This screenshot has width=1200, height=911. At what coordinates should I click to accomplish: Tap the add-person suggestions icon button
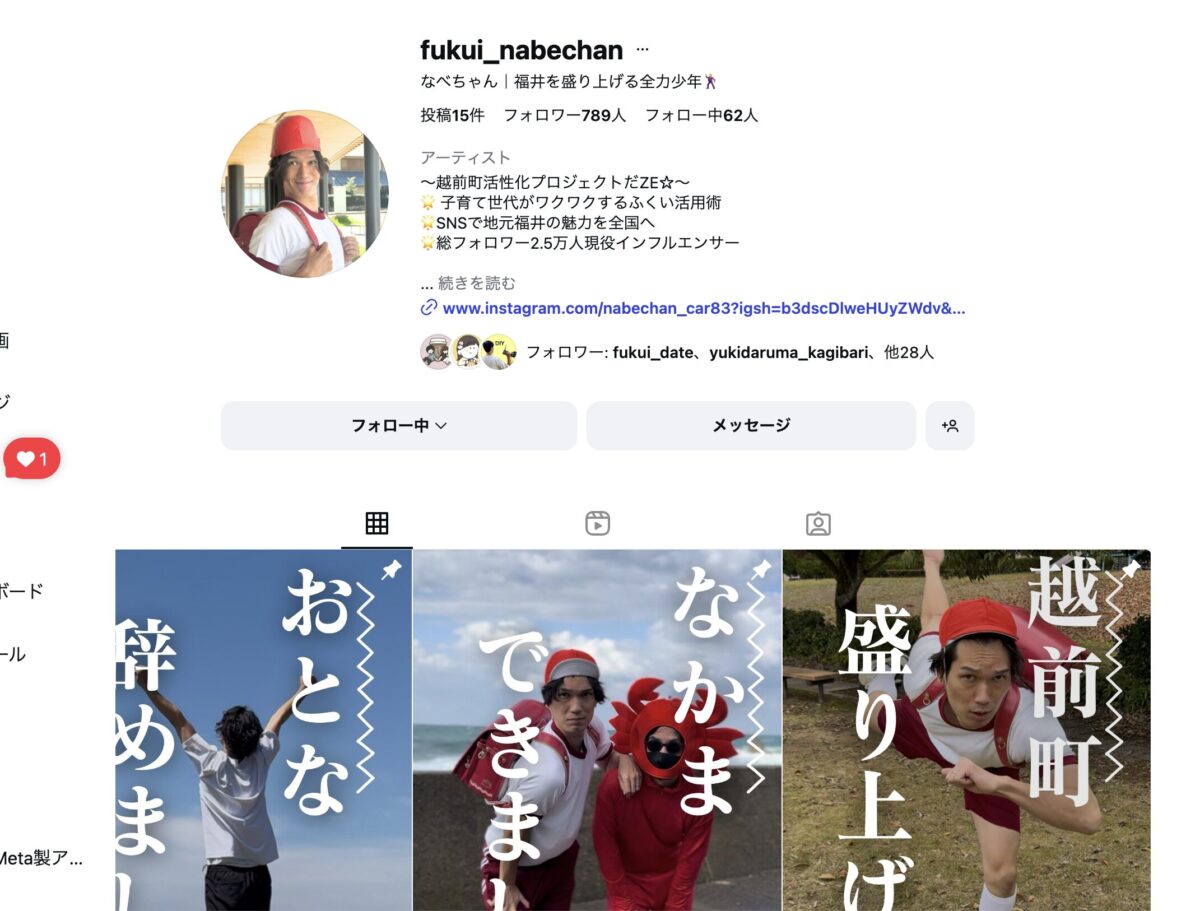(950, 426)
